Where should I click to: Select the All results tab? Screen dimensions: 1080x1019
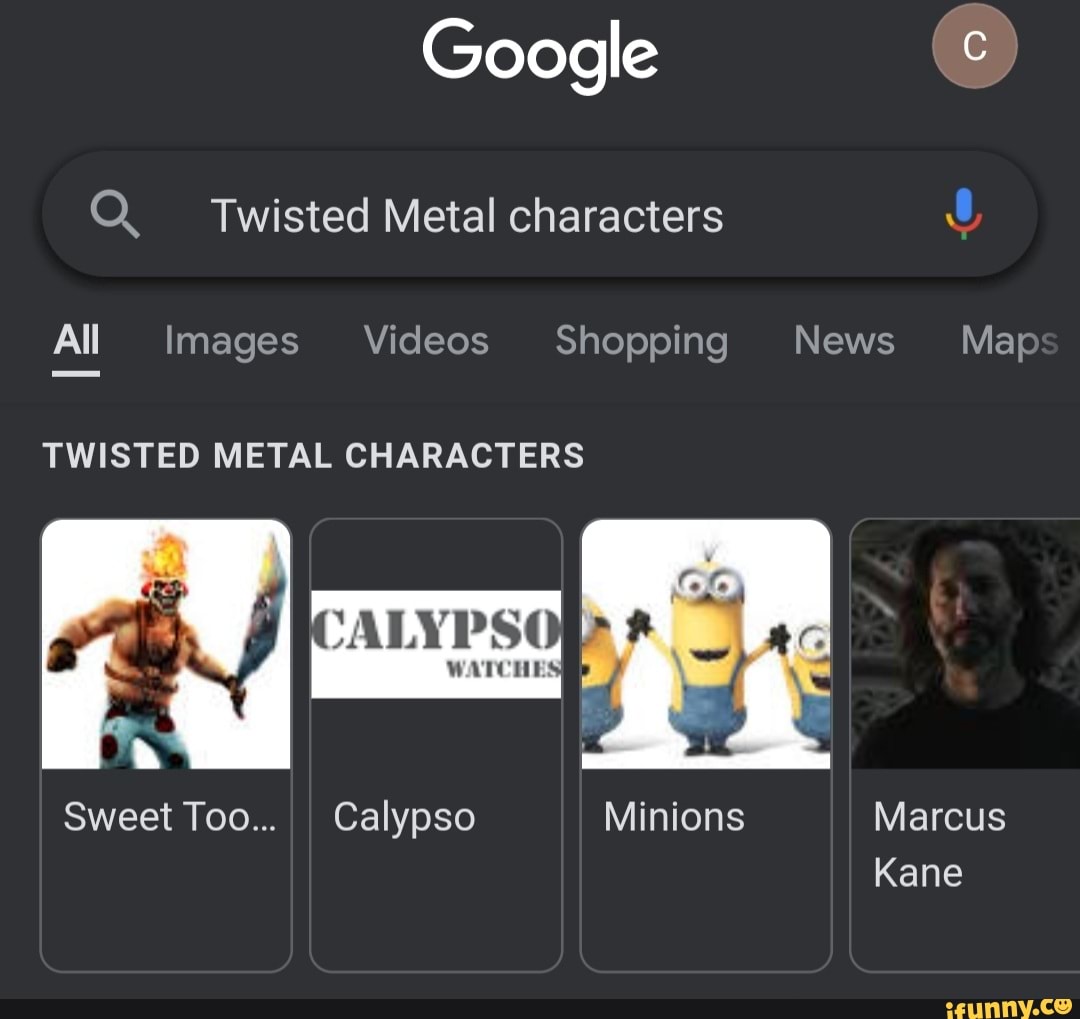[76, 342]
